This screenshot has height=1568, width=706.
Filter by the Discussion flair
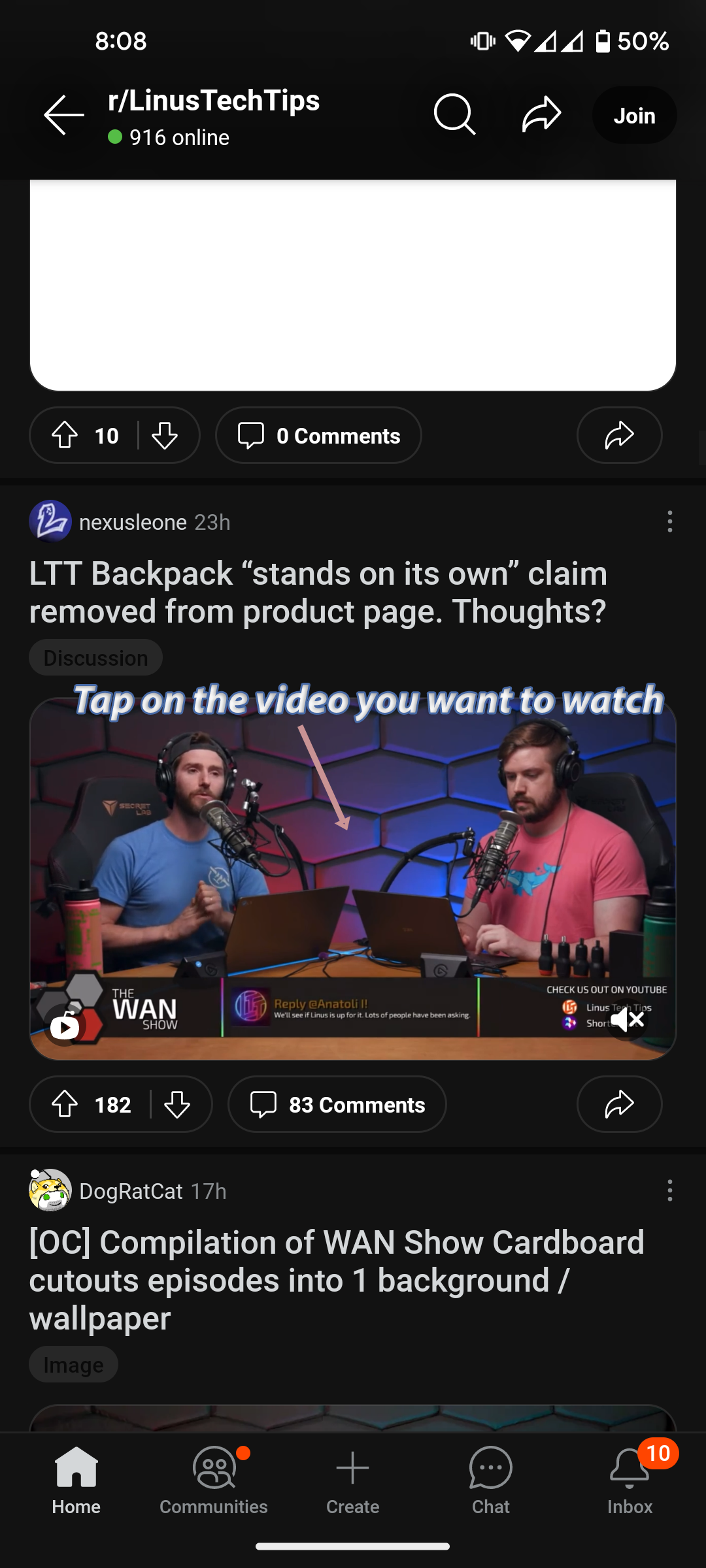(95, 658)
